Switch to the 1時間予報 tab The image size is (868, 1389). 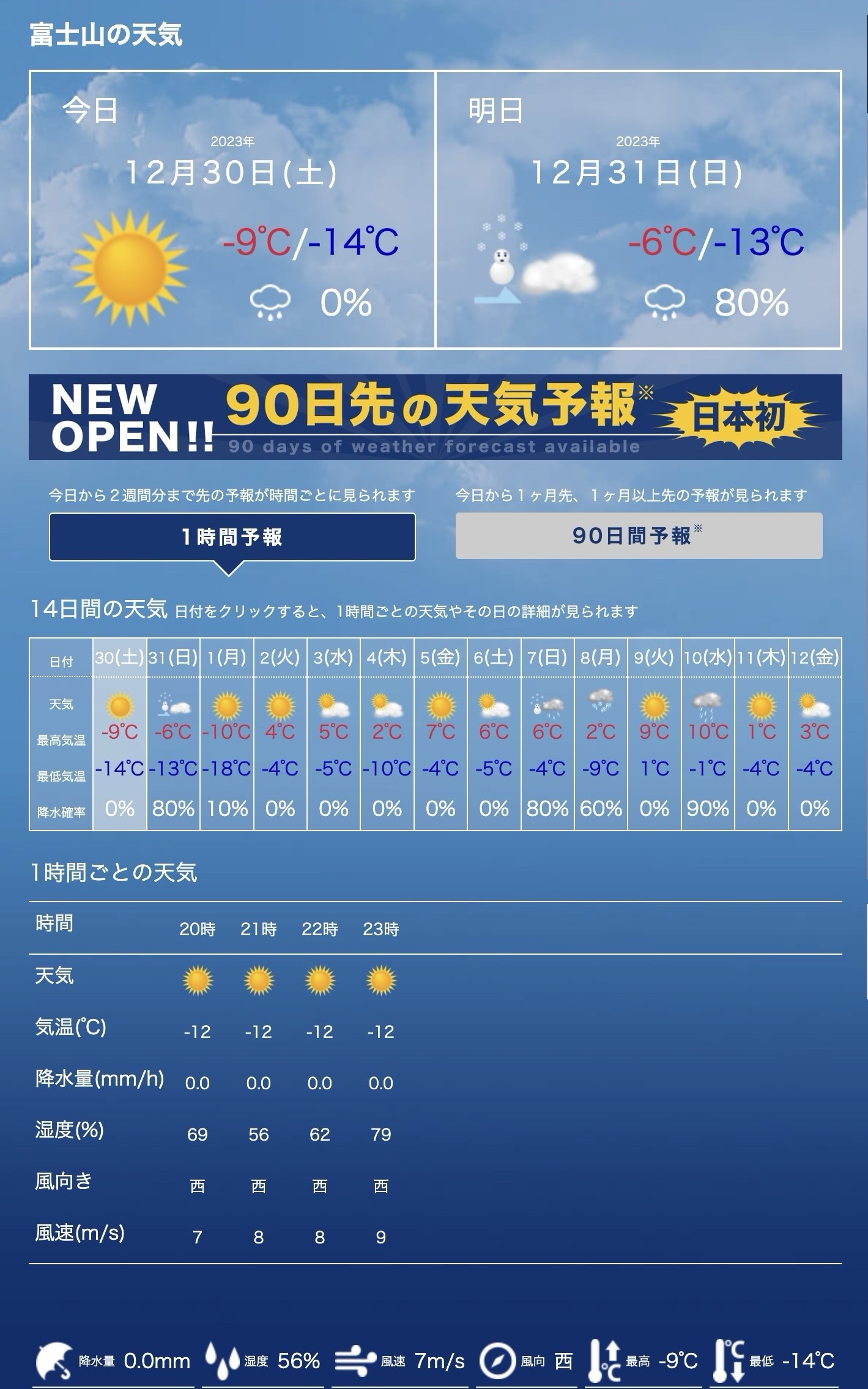point(232,537)
